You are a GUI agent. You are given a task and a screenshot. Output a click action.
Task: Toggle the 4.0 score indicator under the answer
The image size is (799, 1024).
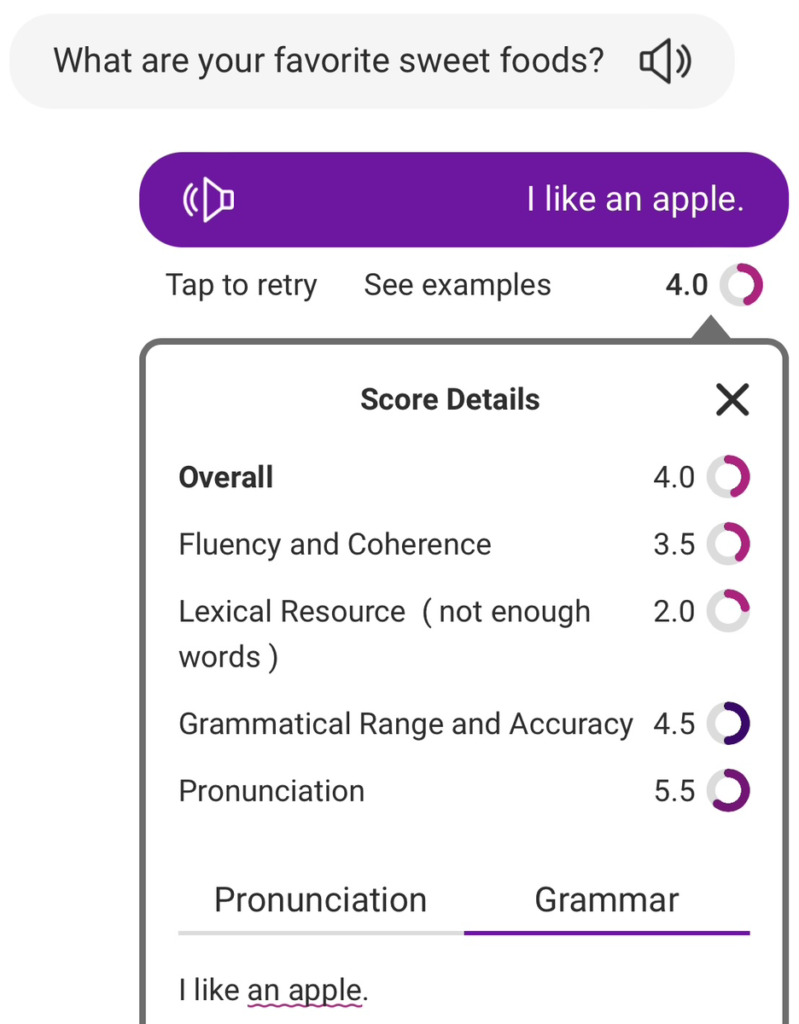(x=740, y=285)
